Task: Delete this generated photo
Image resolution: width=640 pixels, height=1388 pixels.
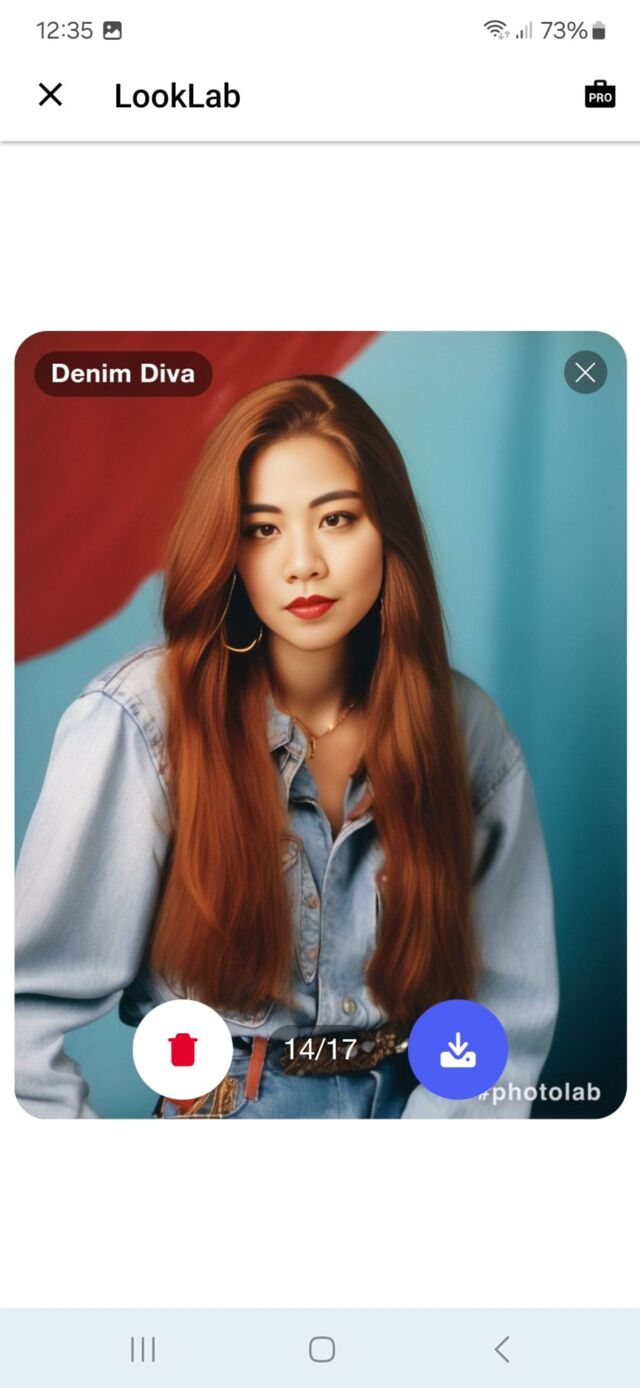Action: (183, 1049)
